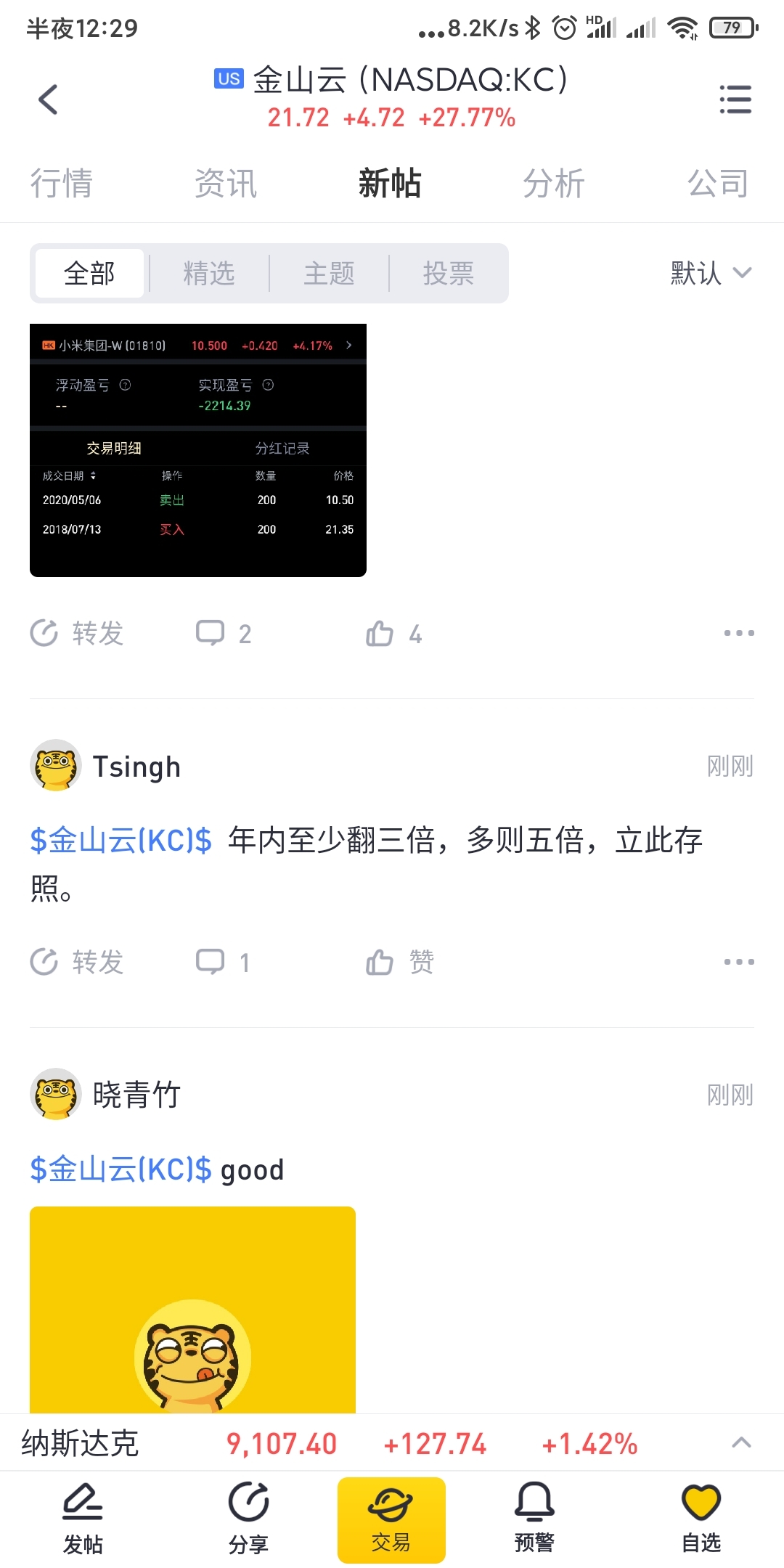784x1568 pixels.
Task: Open the 分析 tab
Action: (554, 183)
